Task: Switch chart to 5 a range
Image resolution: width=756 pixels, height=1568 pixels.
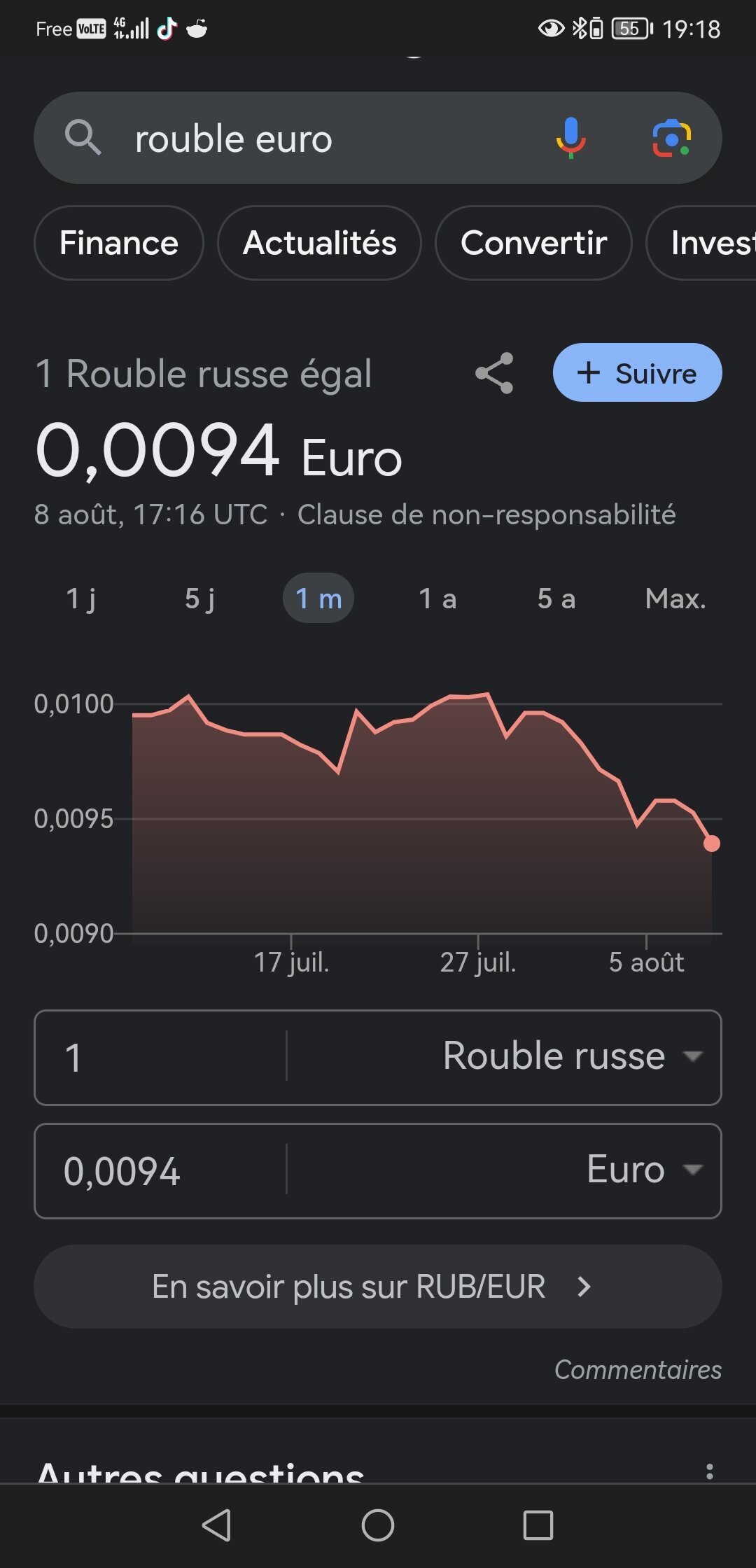Action: [x=556, y=598]
